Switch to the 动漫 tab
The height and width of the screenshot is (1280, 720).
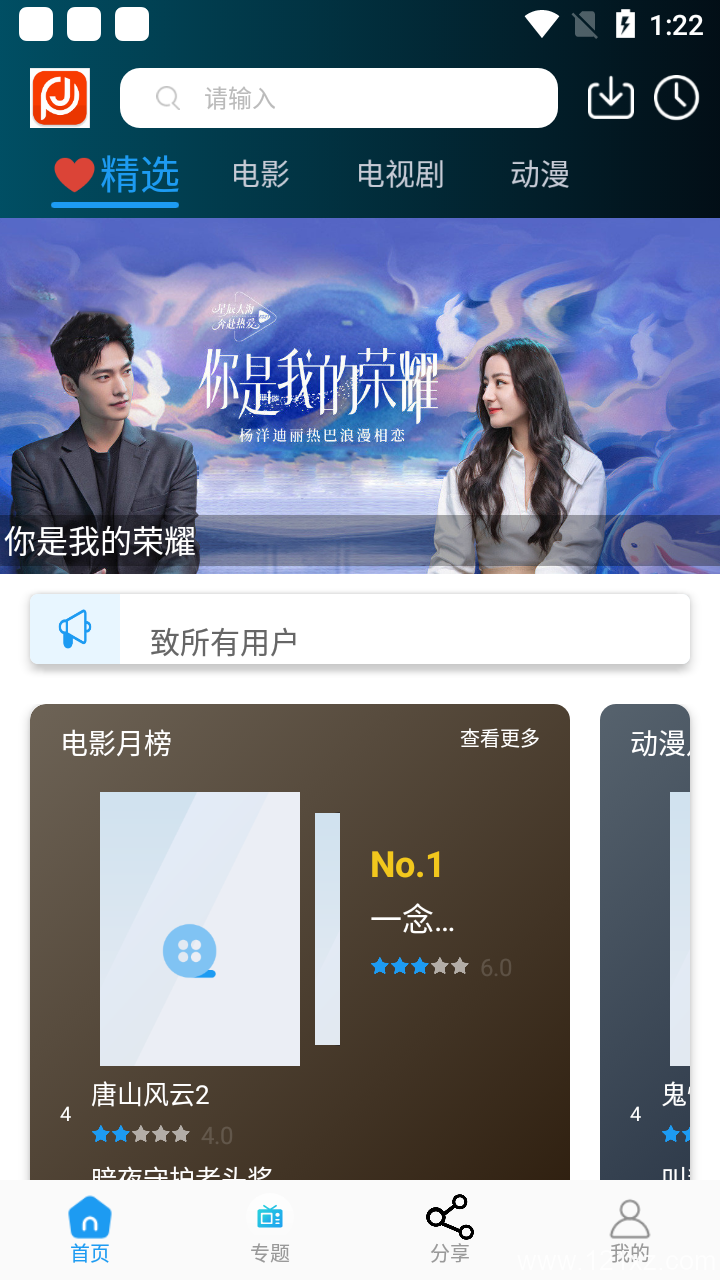[540, 174]
